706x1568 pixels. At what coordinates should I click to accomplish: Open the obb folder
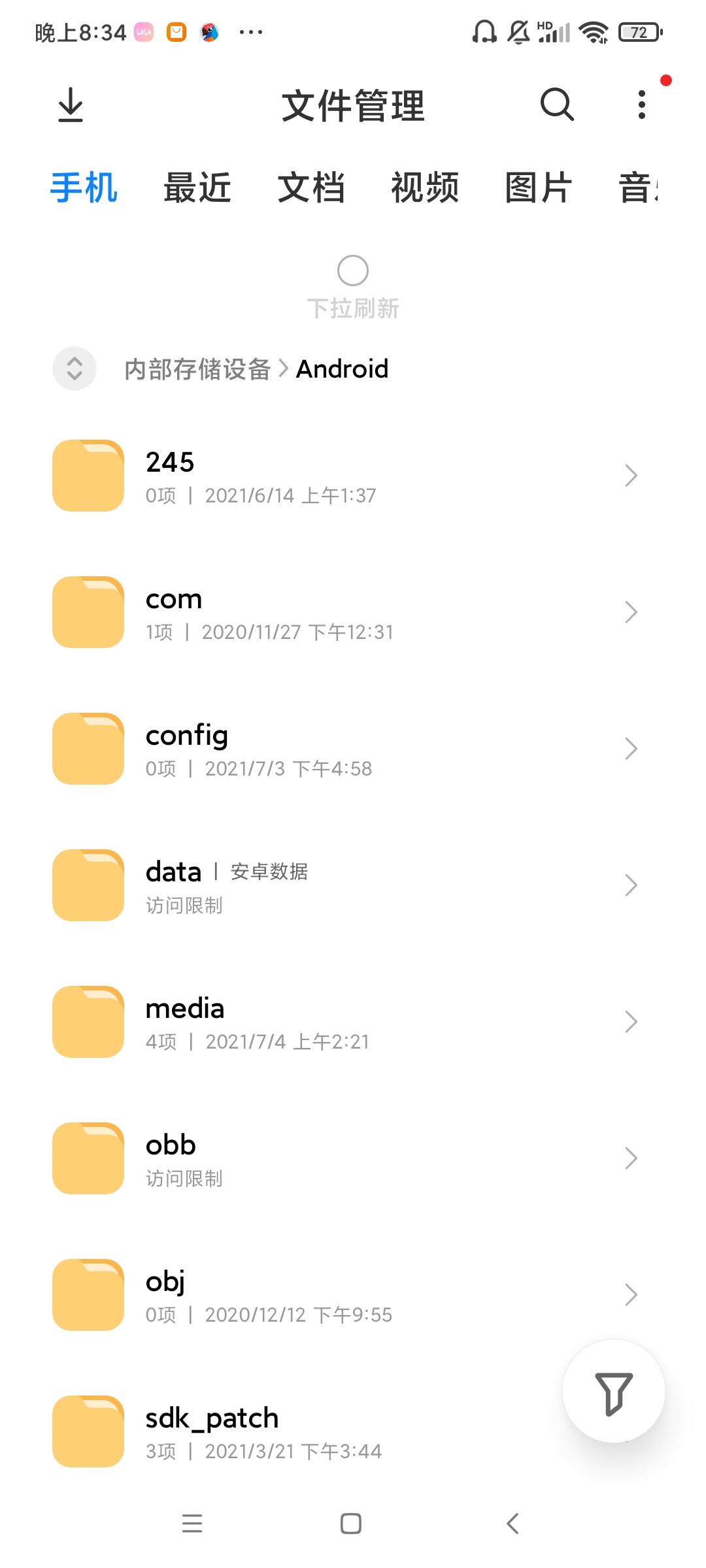tap(340, 1158)
